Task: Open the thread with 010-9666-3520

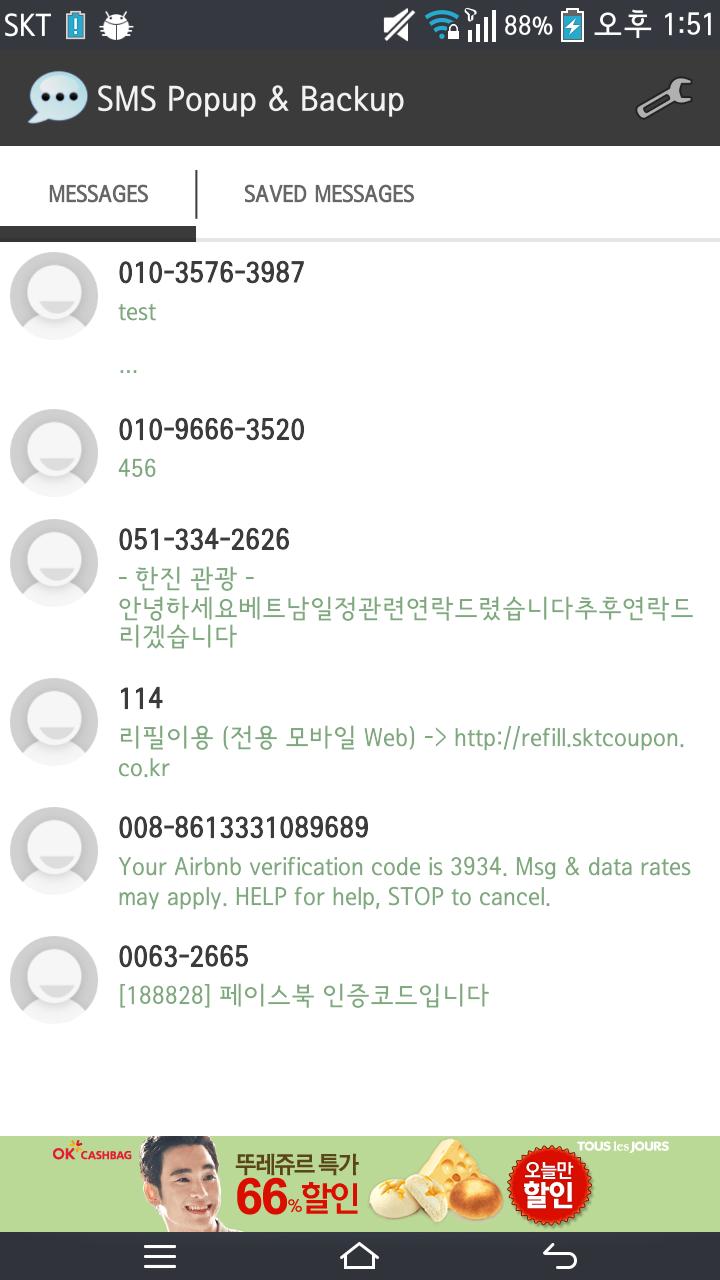Action: click(x=360, y=450)
